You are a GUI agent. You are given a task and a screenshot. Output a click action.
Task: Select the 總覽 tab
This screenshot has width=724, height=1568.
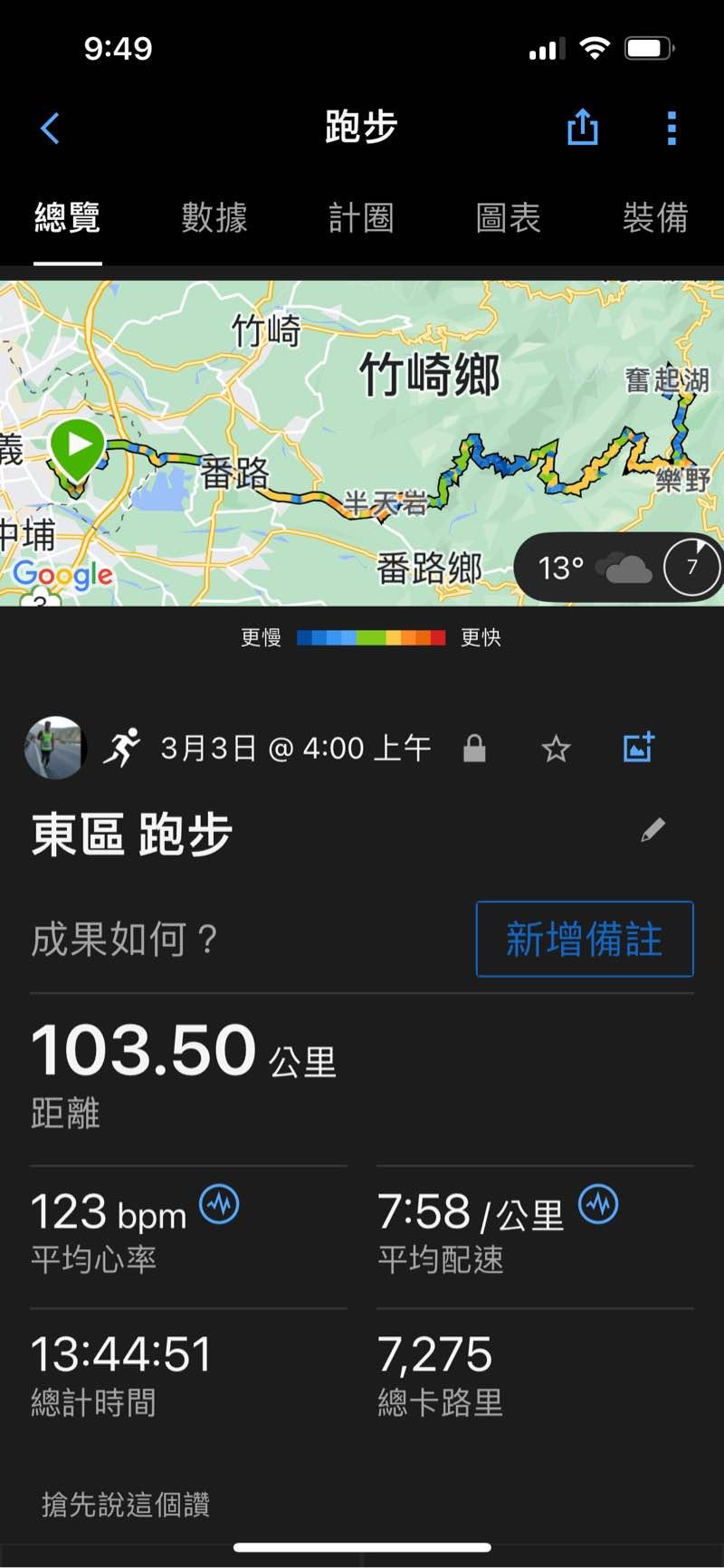(x=68, y=218)
